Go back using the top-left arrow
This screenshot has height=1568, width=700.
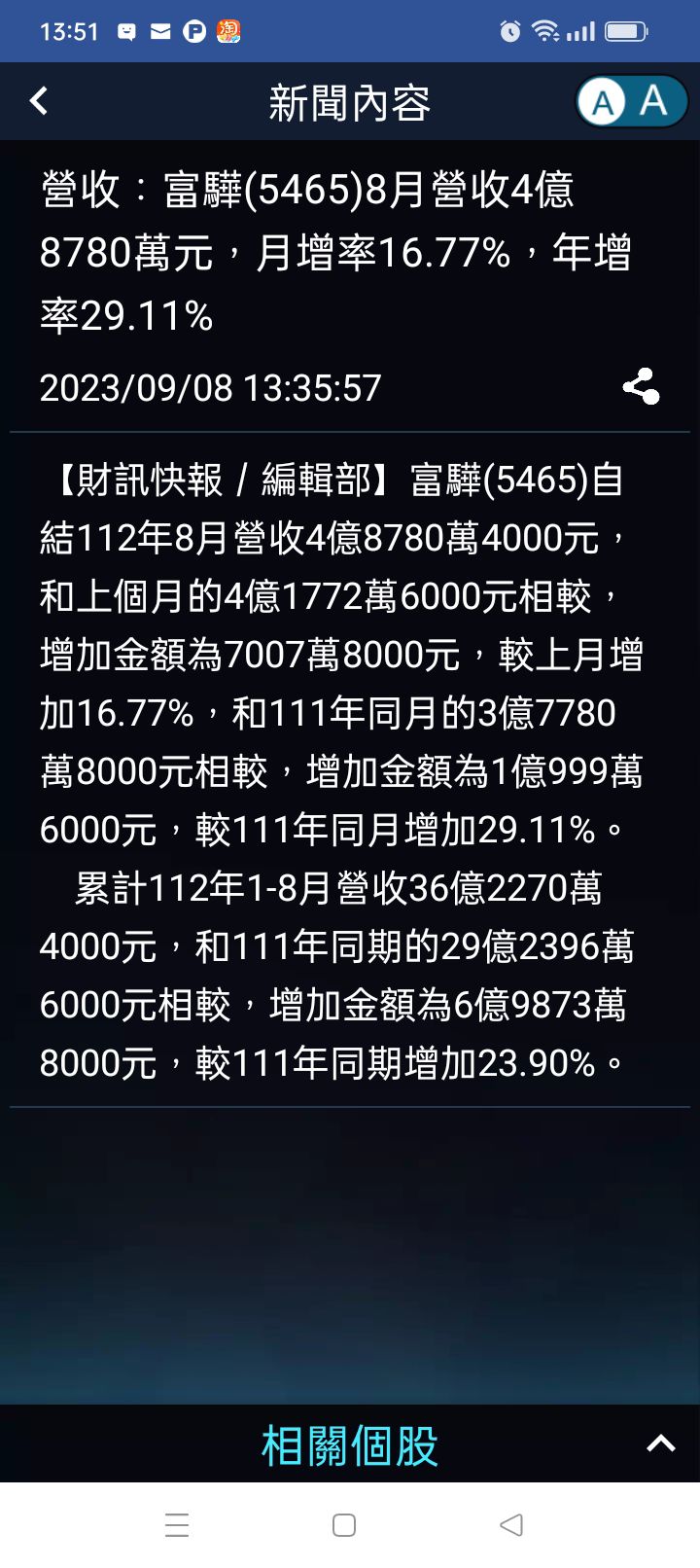pyautogui.click(x=39, y=101)
